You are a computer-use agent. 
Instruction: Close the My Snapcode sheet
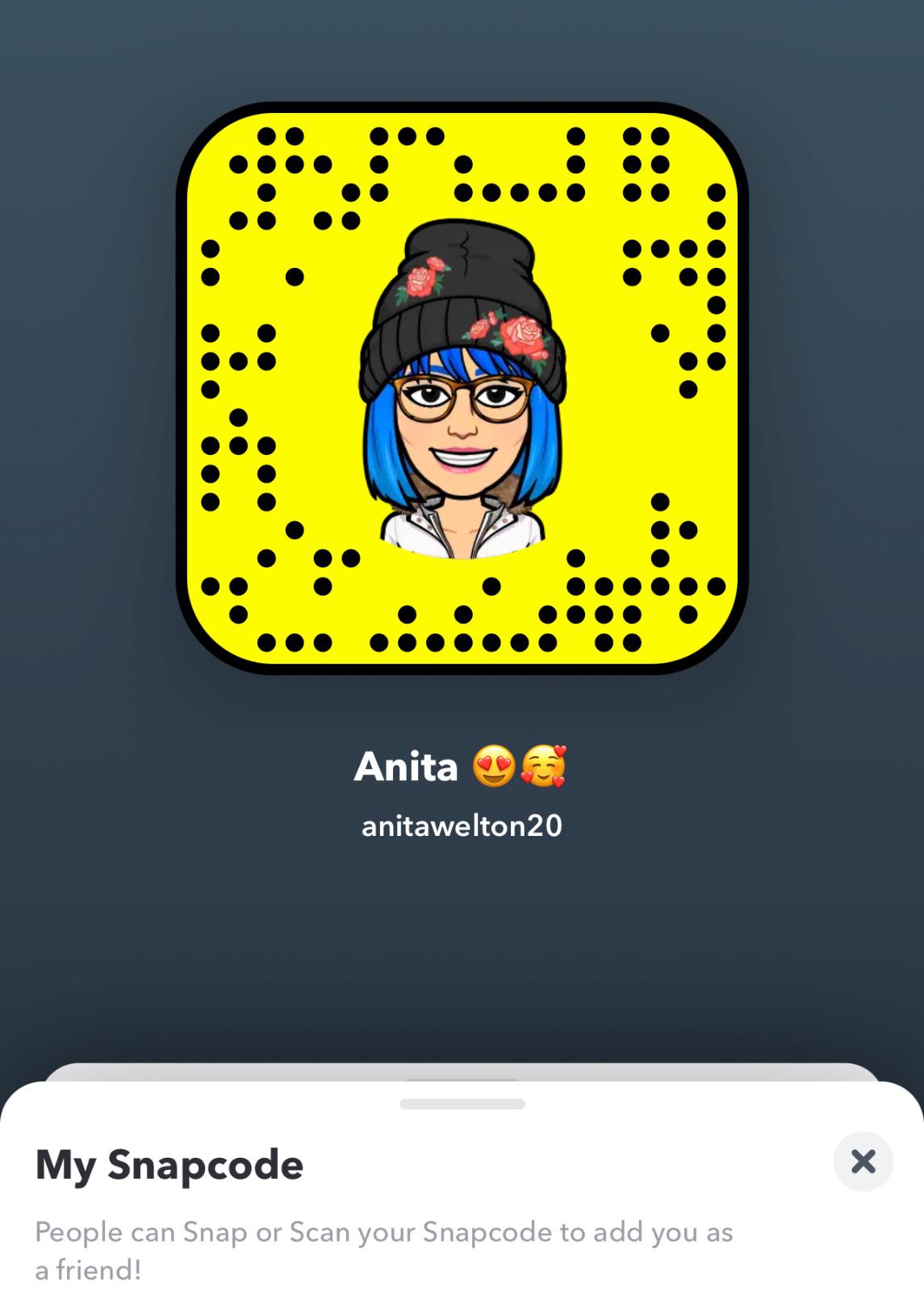[863, 1161]
